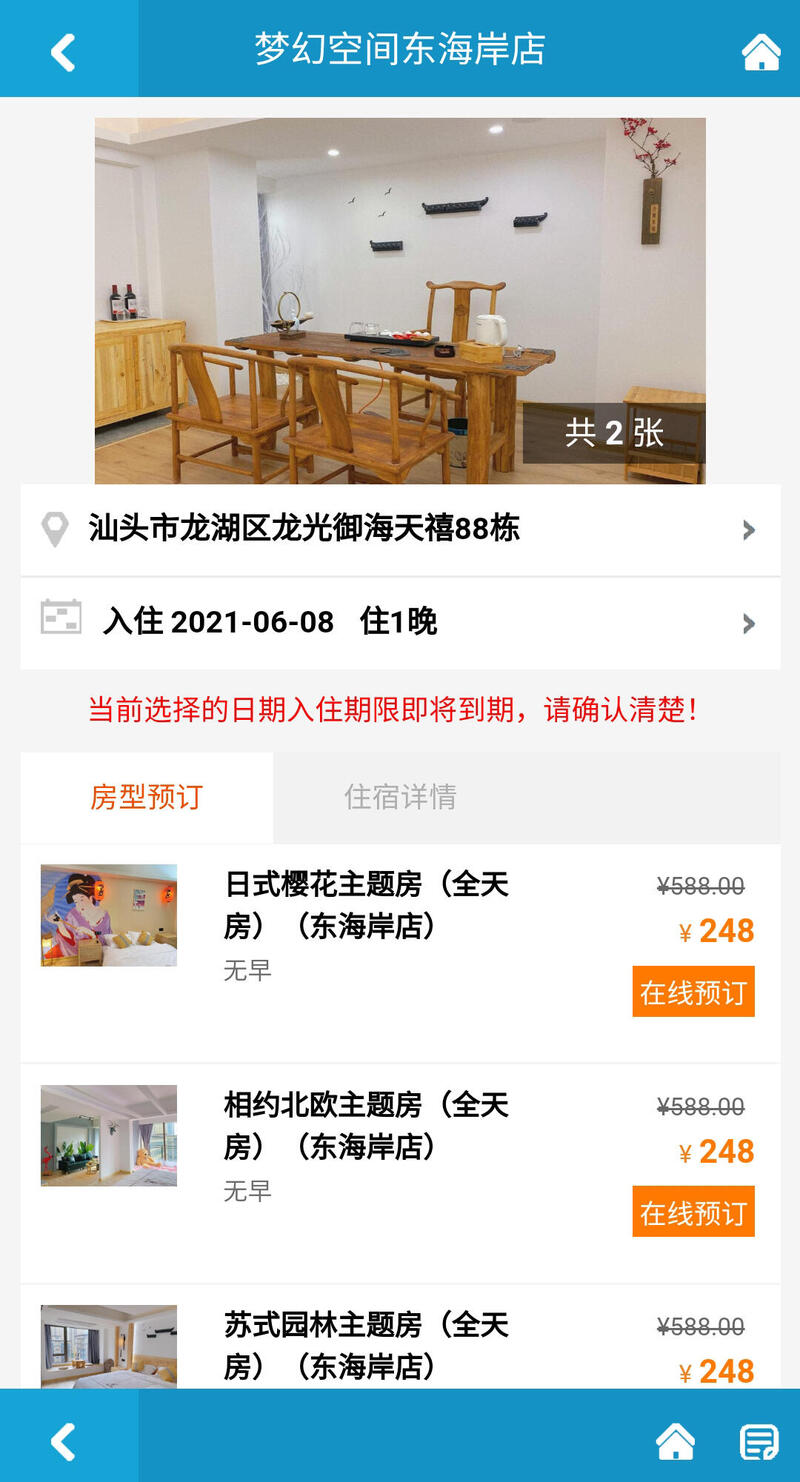This screenshot has width=800, height=1482.
Task: Select the 房型预订 tab
Action: 147,797
